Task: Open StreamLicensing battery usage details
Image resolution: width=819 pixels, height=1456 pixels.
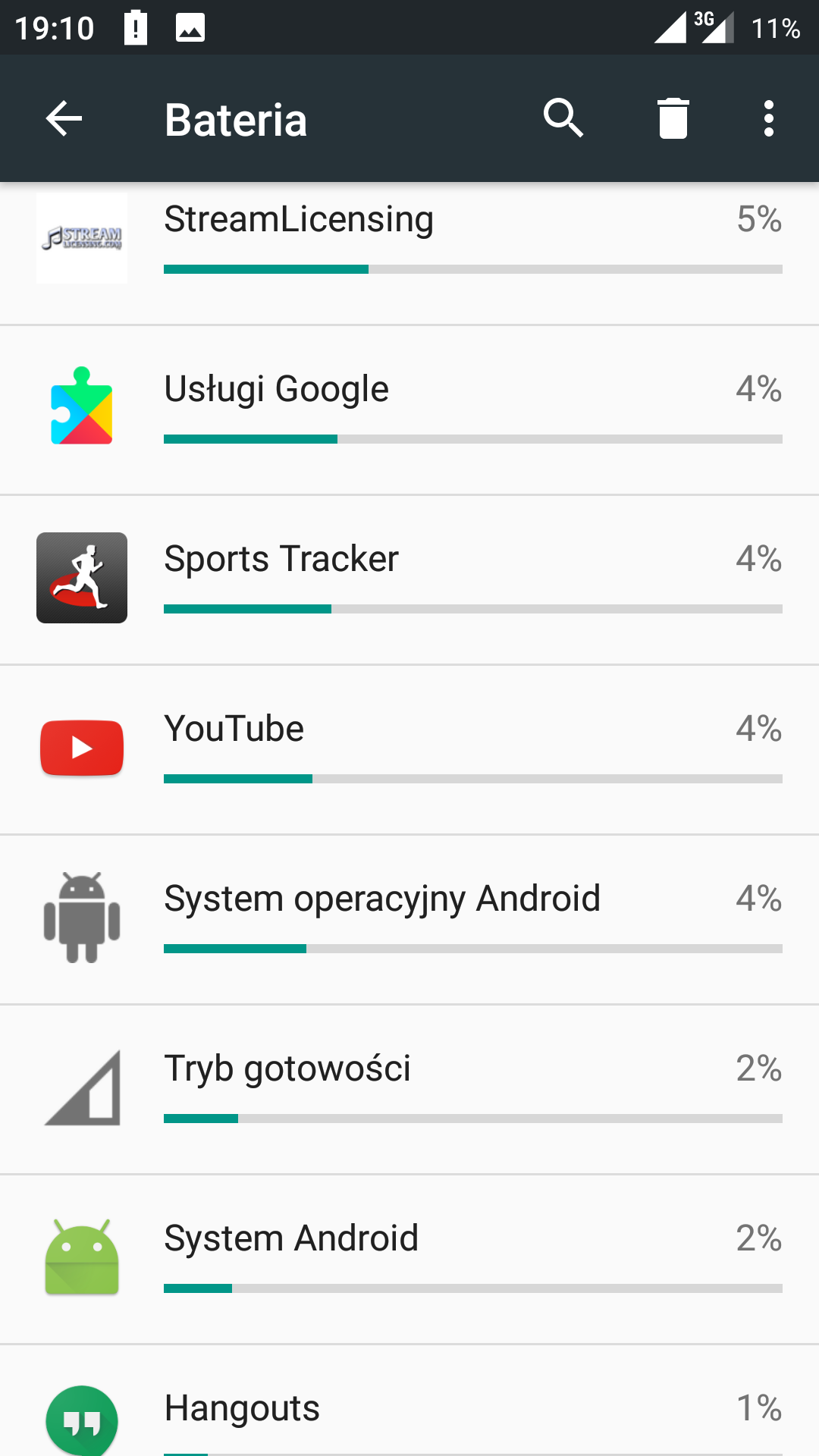Action: tap(409, 243)
